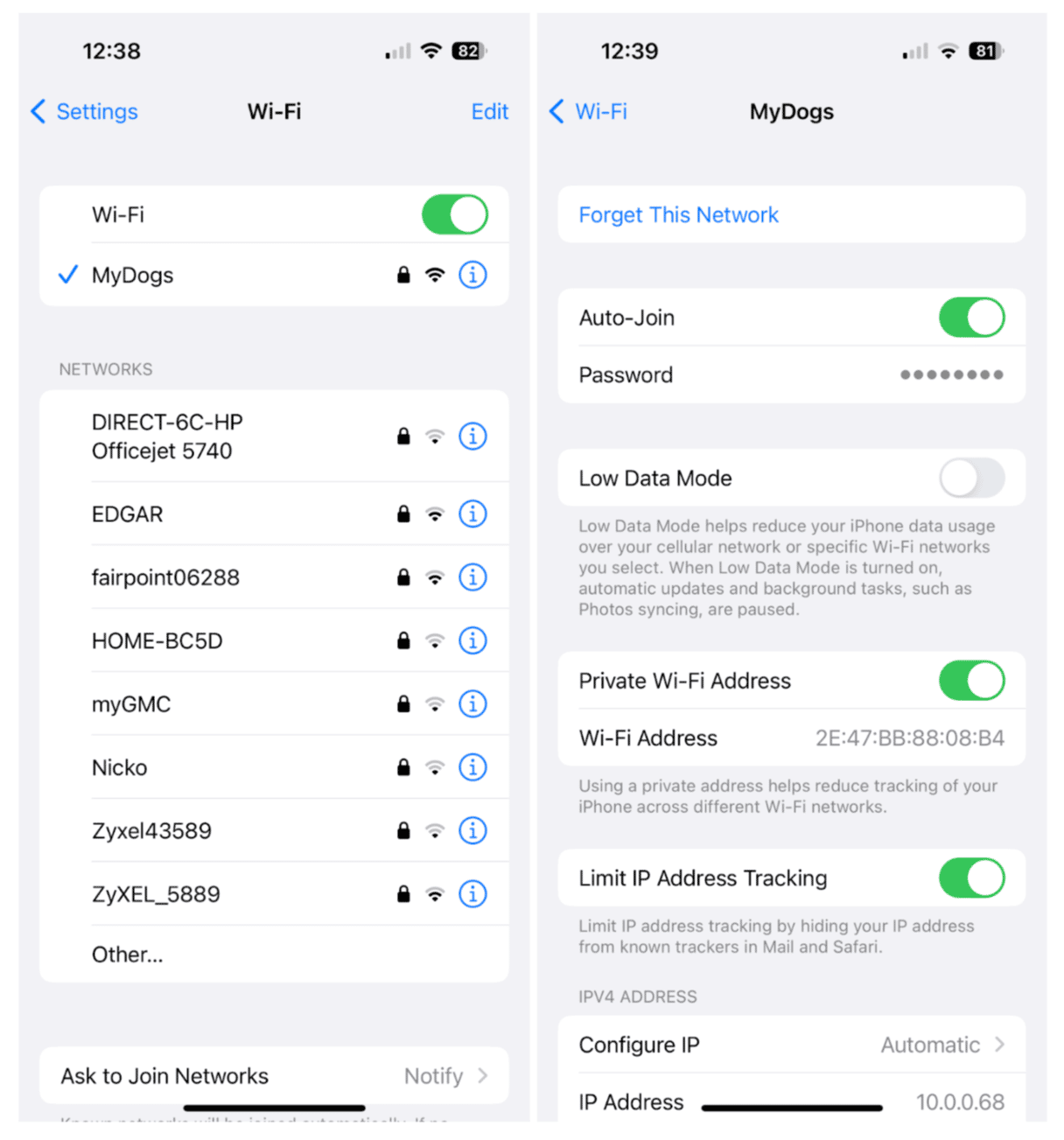Turn off the main Wi-Fi switch
Screen dimensions: 1064x1140
tap(454, 214)
